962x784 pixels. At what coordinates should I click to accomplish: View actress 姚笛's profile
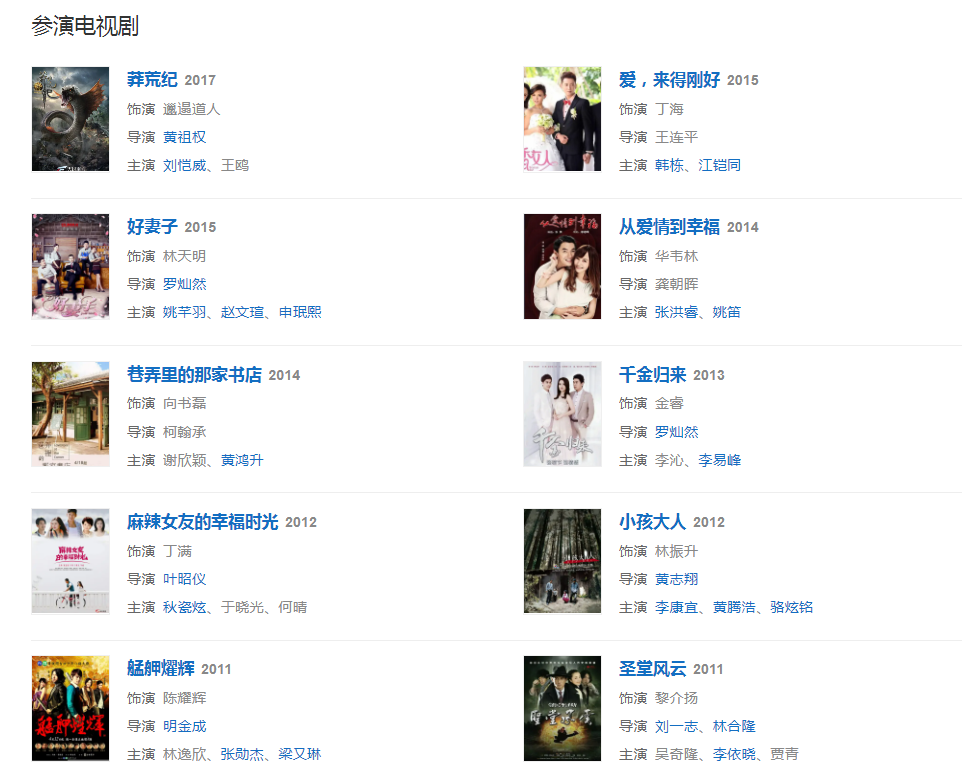727,312
